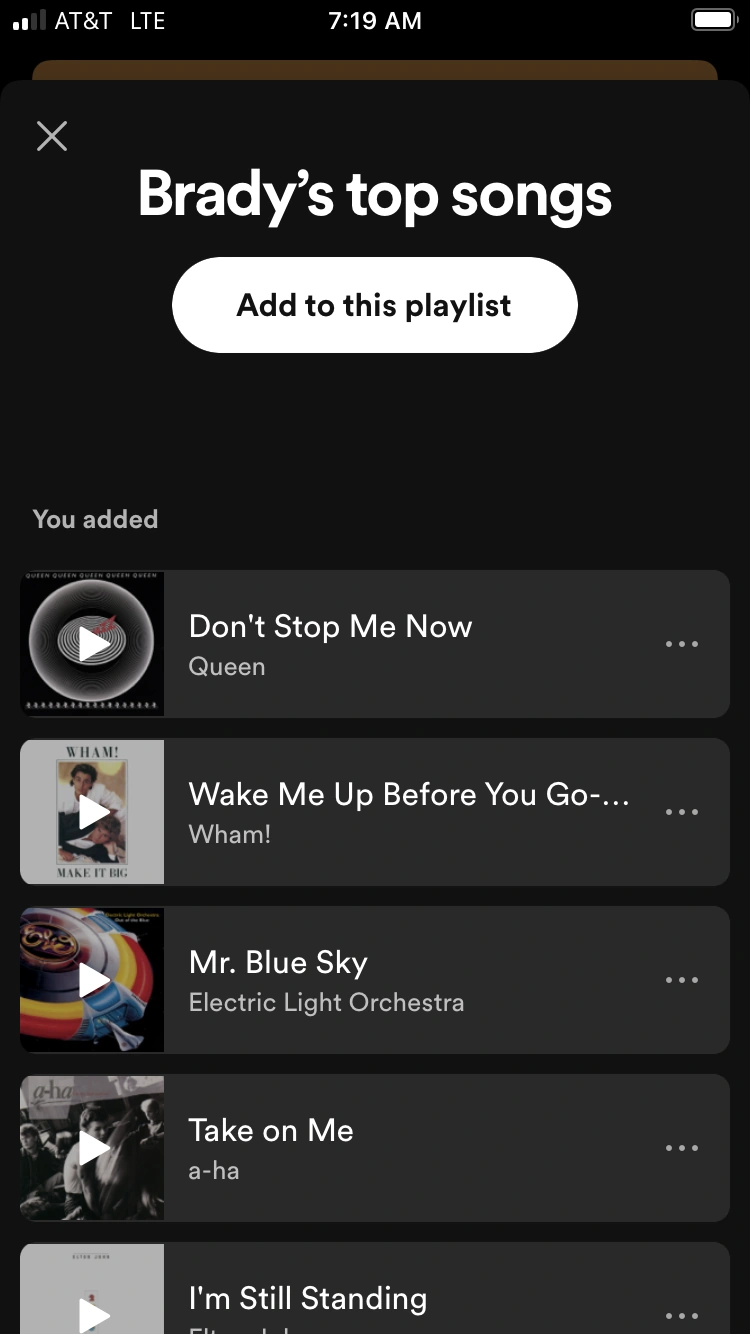Viewport: 750px width, 1334px height.
Task: Open options menu for "Don't Stop Me Now"
Action: (x=682, y=643)
